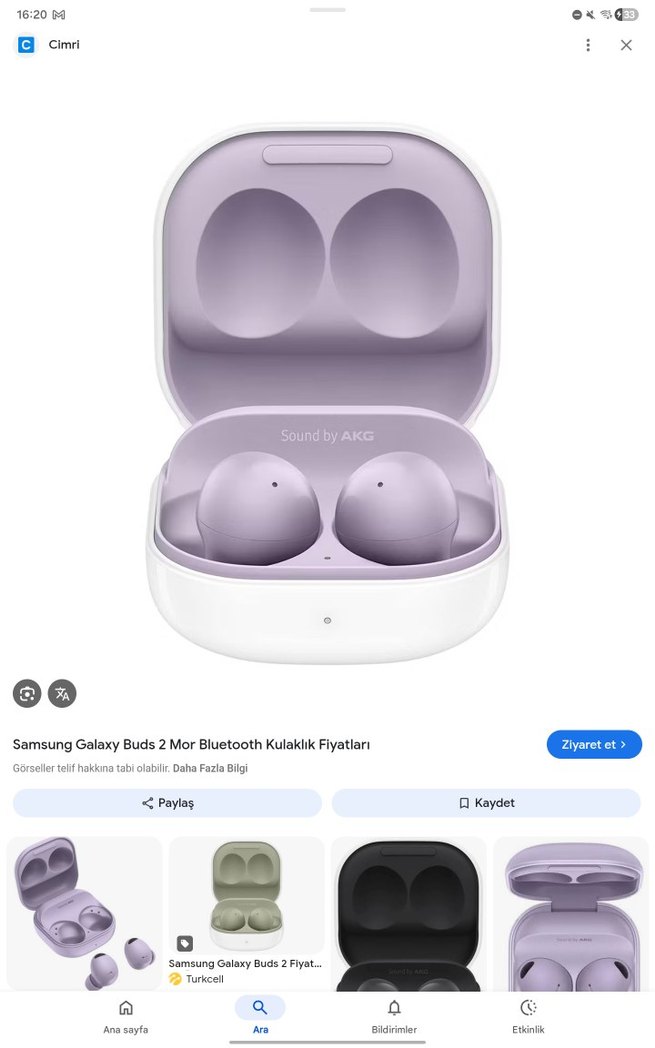Open the Bildirimler tab
655x1048 pixels.
(394, 1015)
